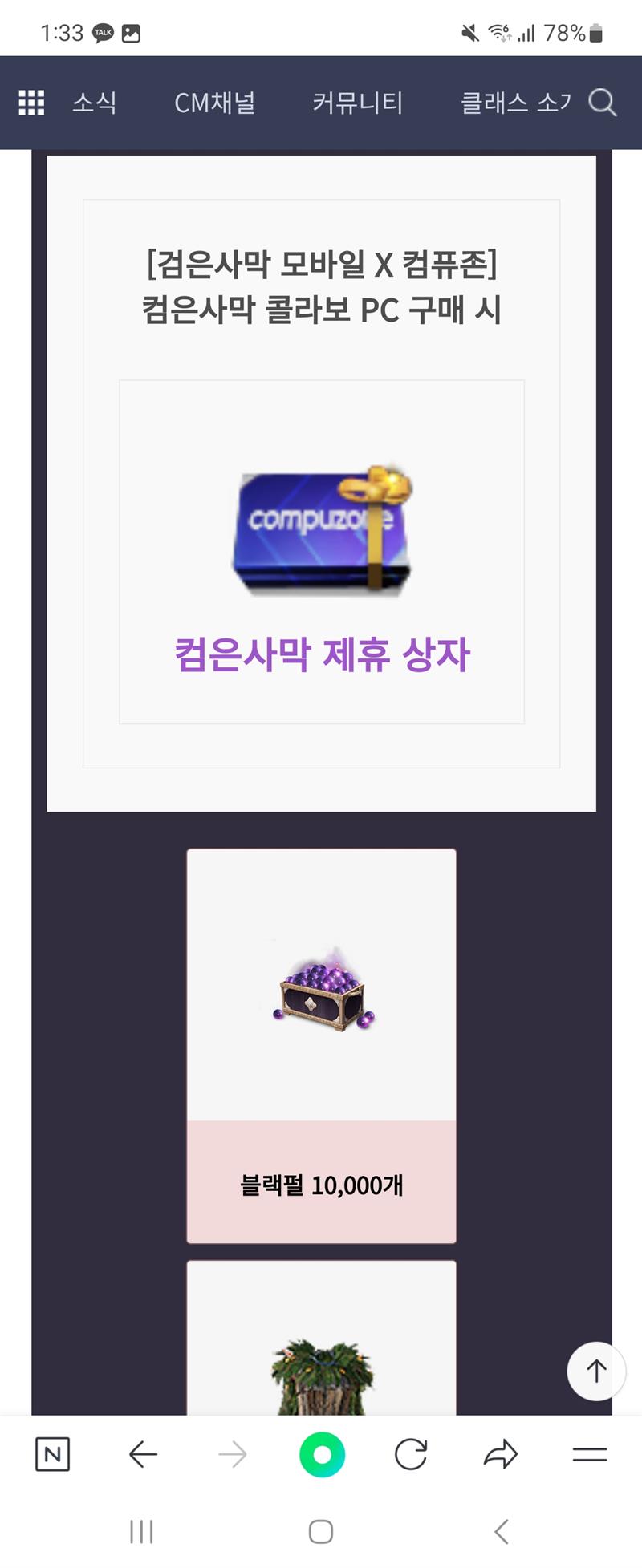Select the 클래스 소개 tab
642x1568 pixels.
515,103
